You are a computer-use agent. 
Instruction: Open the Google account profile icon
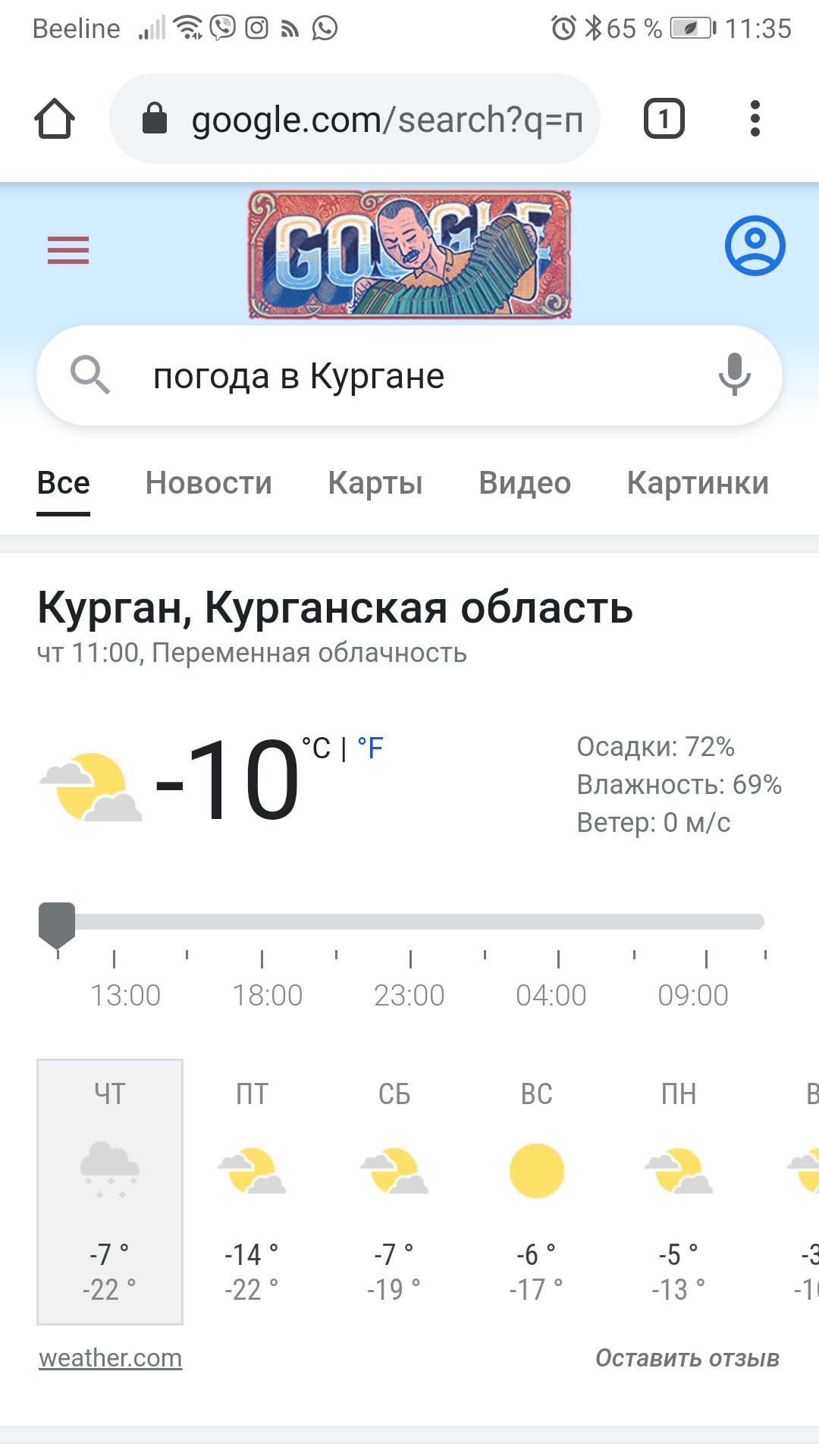tap(755, 246)
